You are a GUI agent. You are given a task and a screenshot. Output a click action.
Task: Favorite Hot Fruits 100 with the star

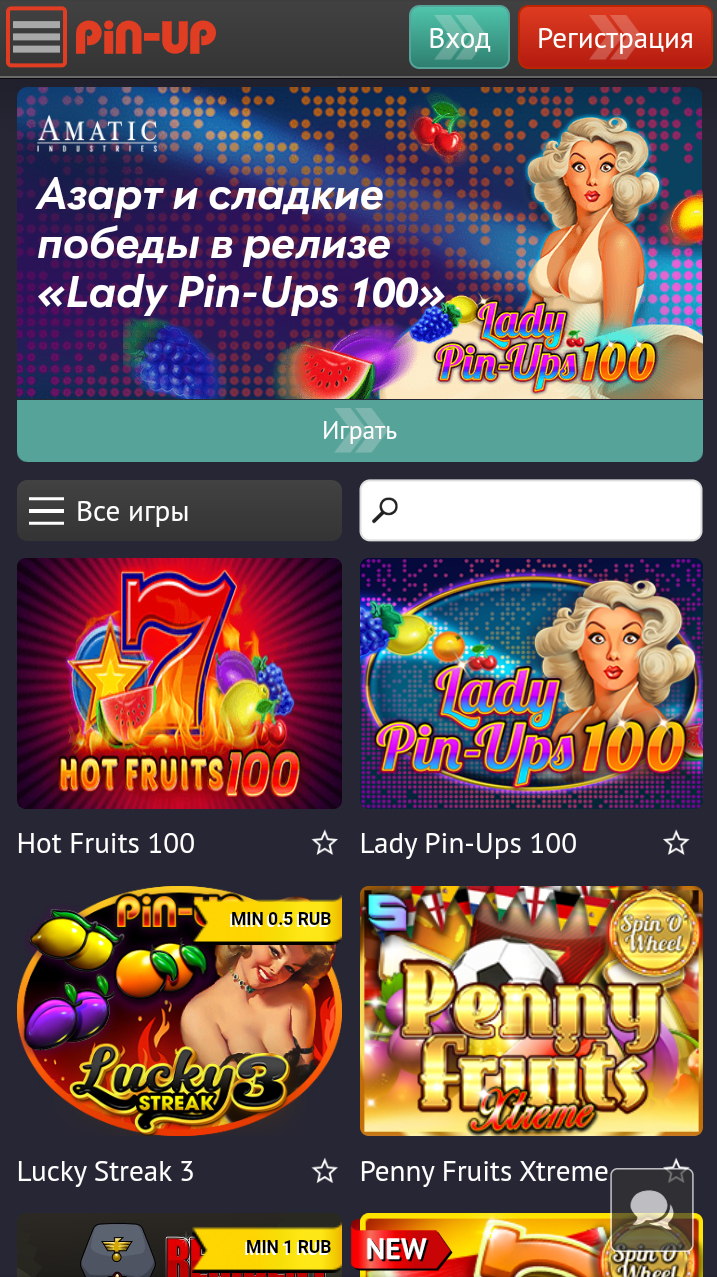[x=324, y=843]
